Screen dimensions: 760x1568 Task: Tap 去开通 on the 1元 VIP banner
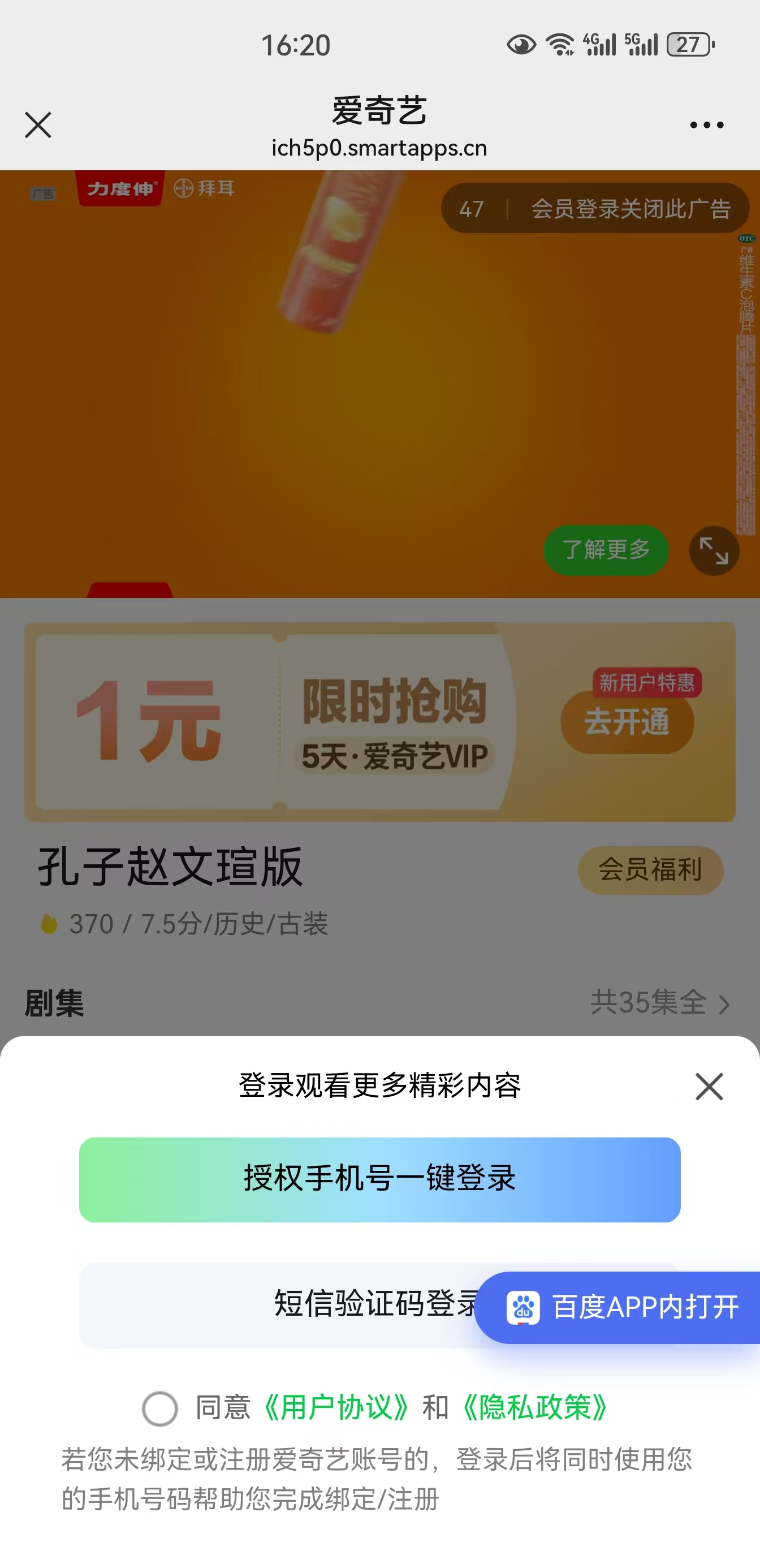click(627, 722)
